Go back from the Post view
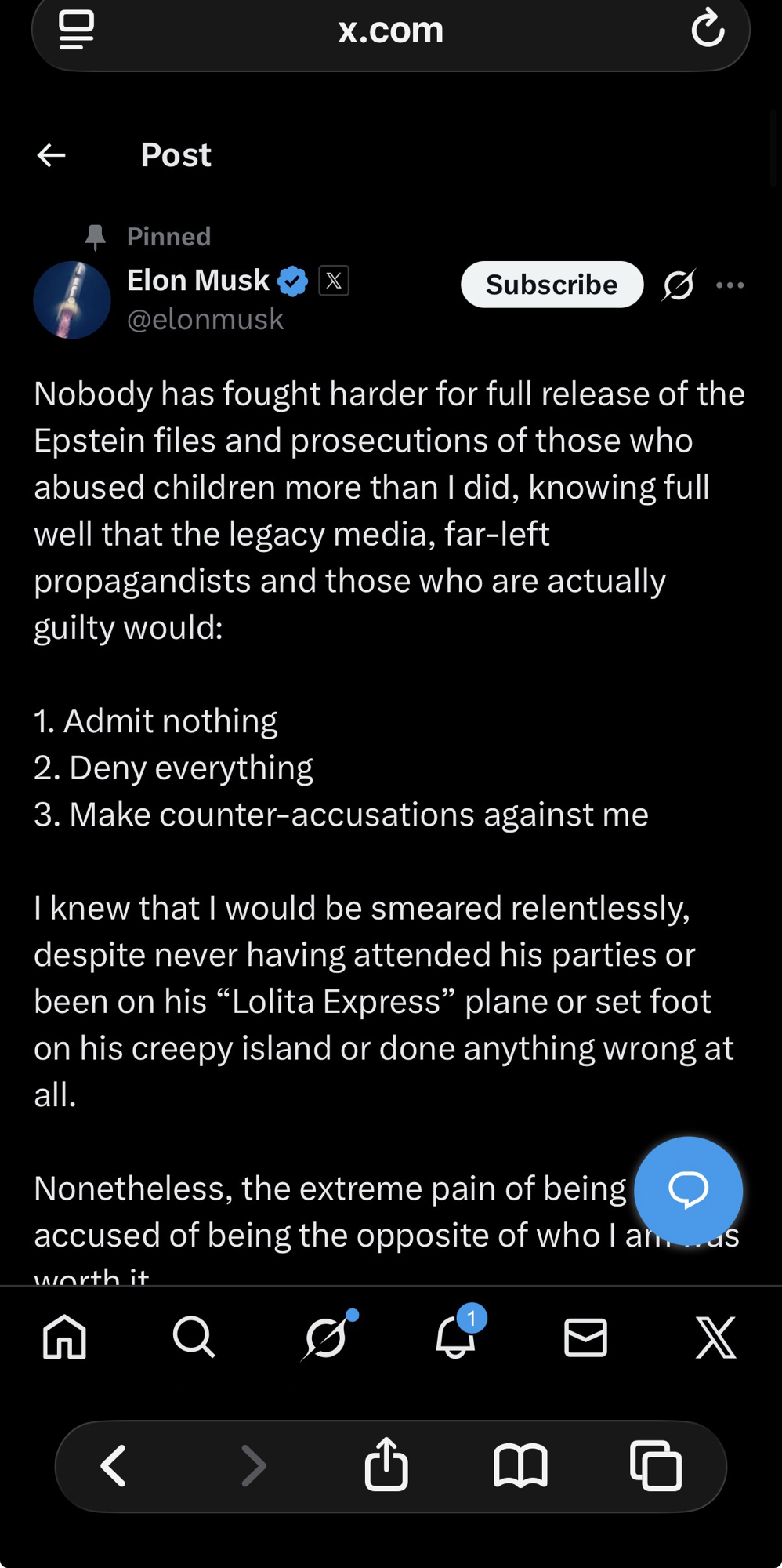The image size is (782, 1568). tap(52, 155)
